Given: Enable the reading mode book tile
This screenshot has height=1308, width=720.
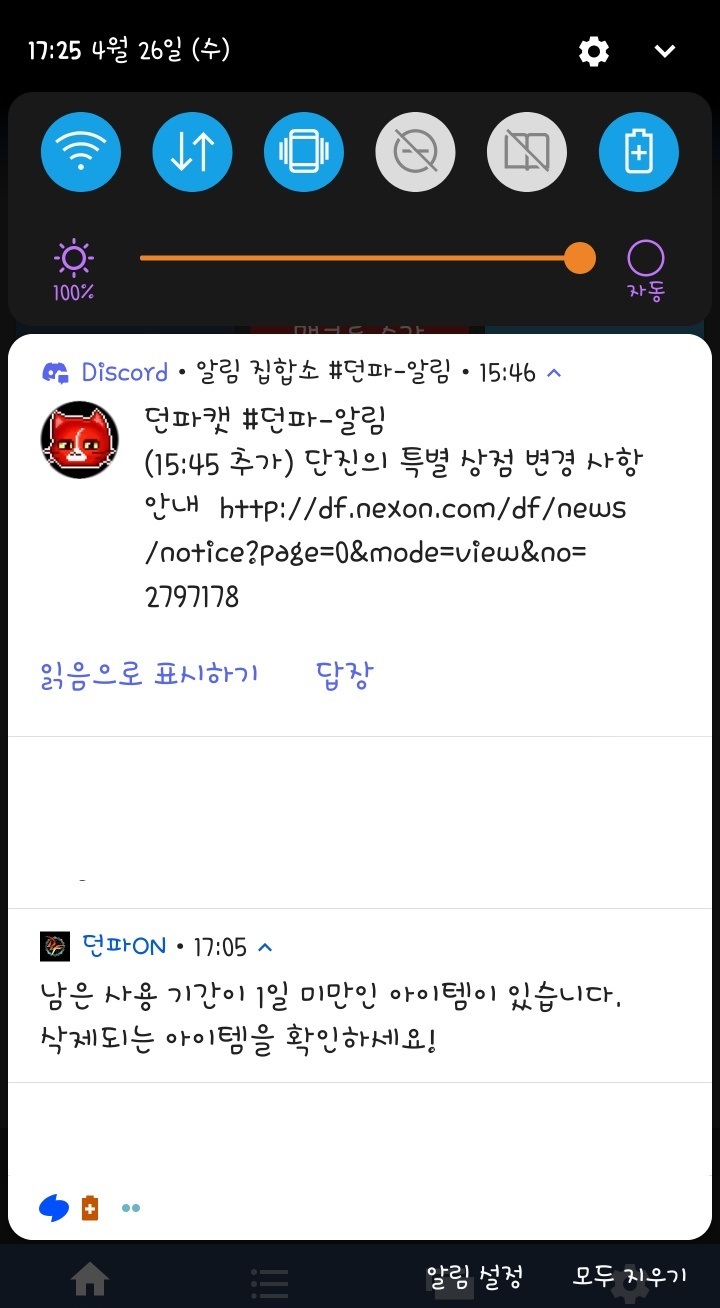Looking at the screenshot, I should tap(527, 153).
